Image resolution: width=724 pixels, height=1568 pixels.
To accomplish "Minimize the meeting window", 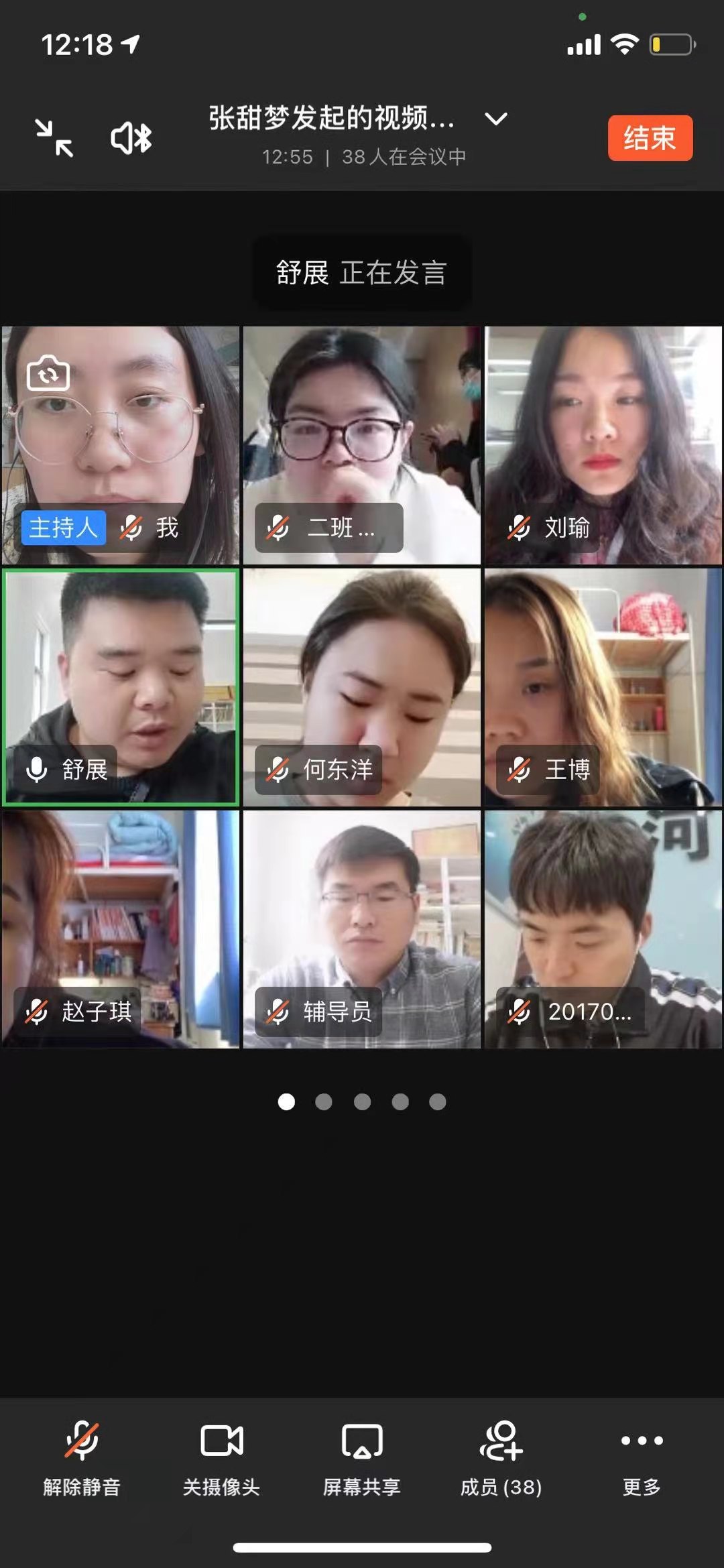I will tap(54, 138).
